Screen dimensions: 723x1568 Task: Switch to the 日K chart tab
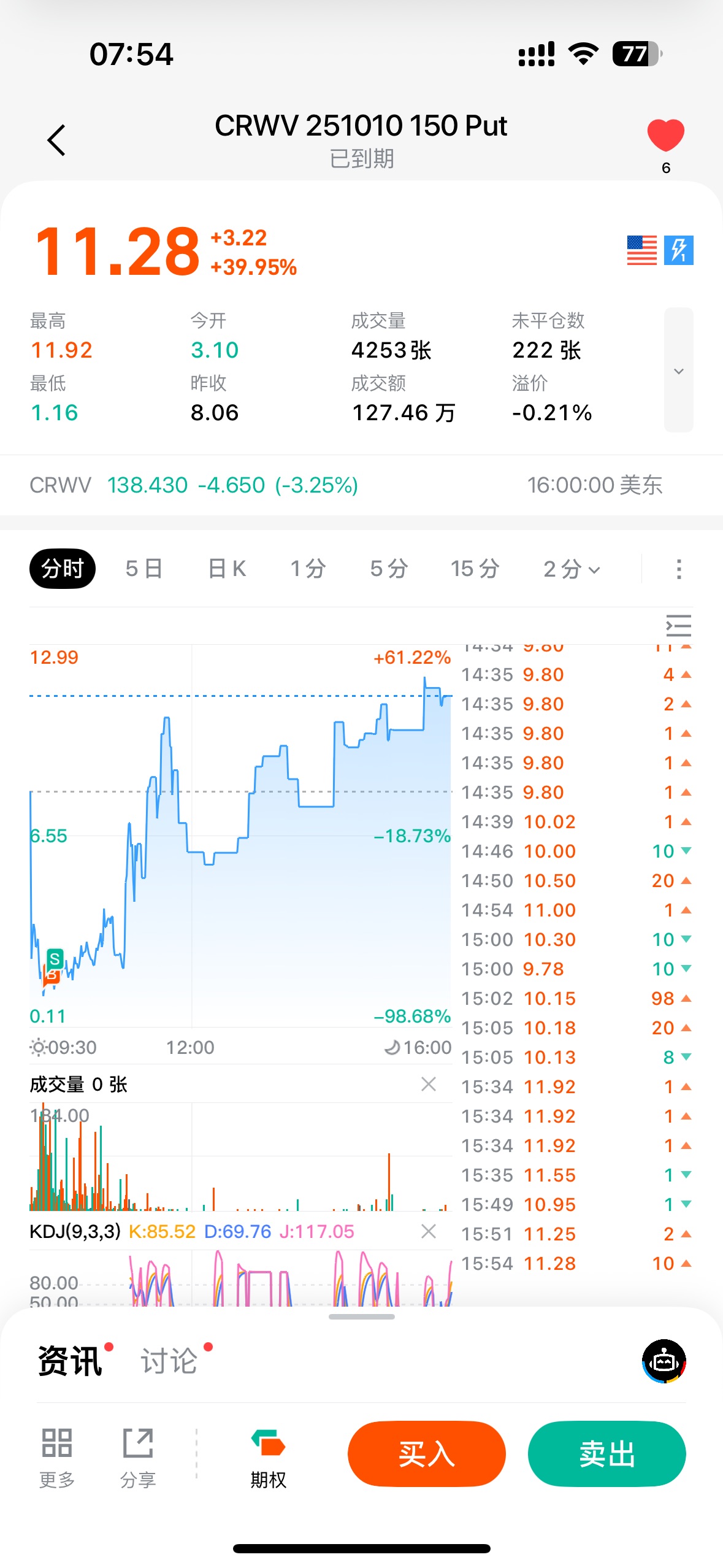pyautogui.click(x=227, y=569)
